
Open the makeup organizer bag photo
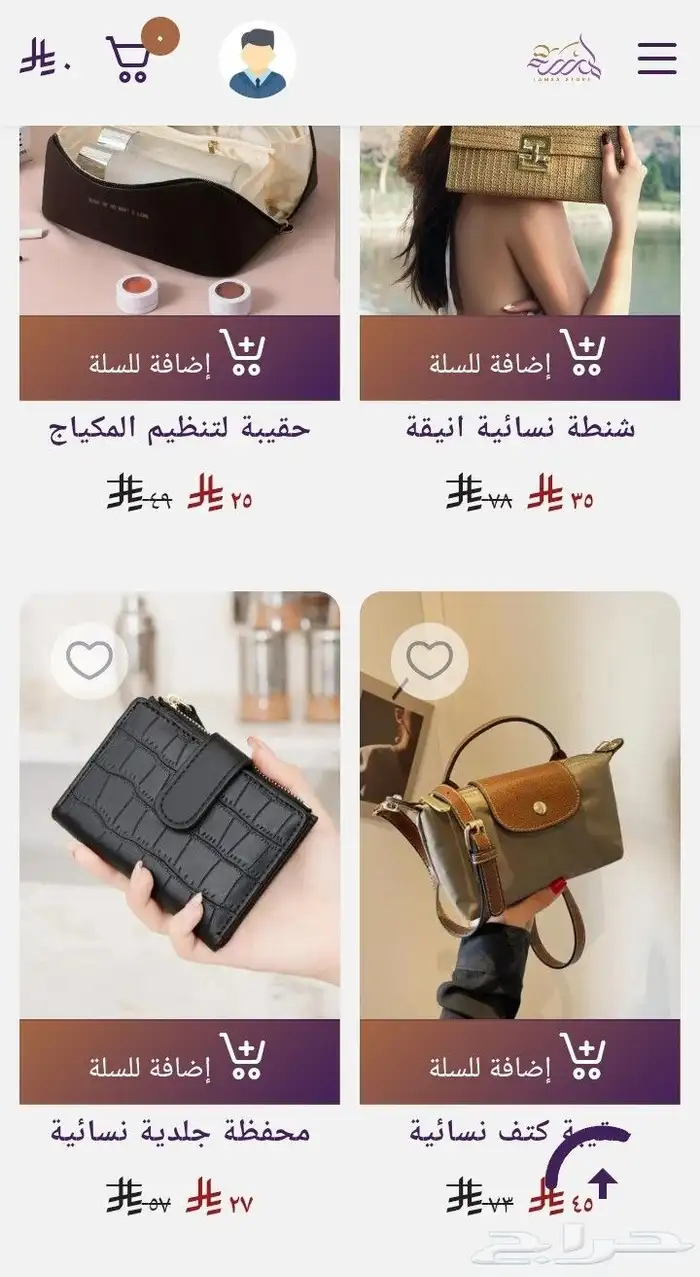click(x=180, y=220)
